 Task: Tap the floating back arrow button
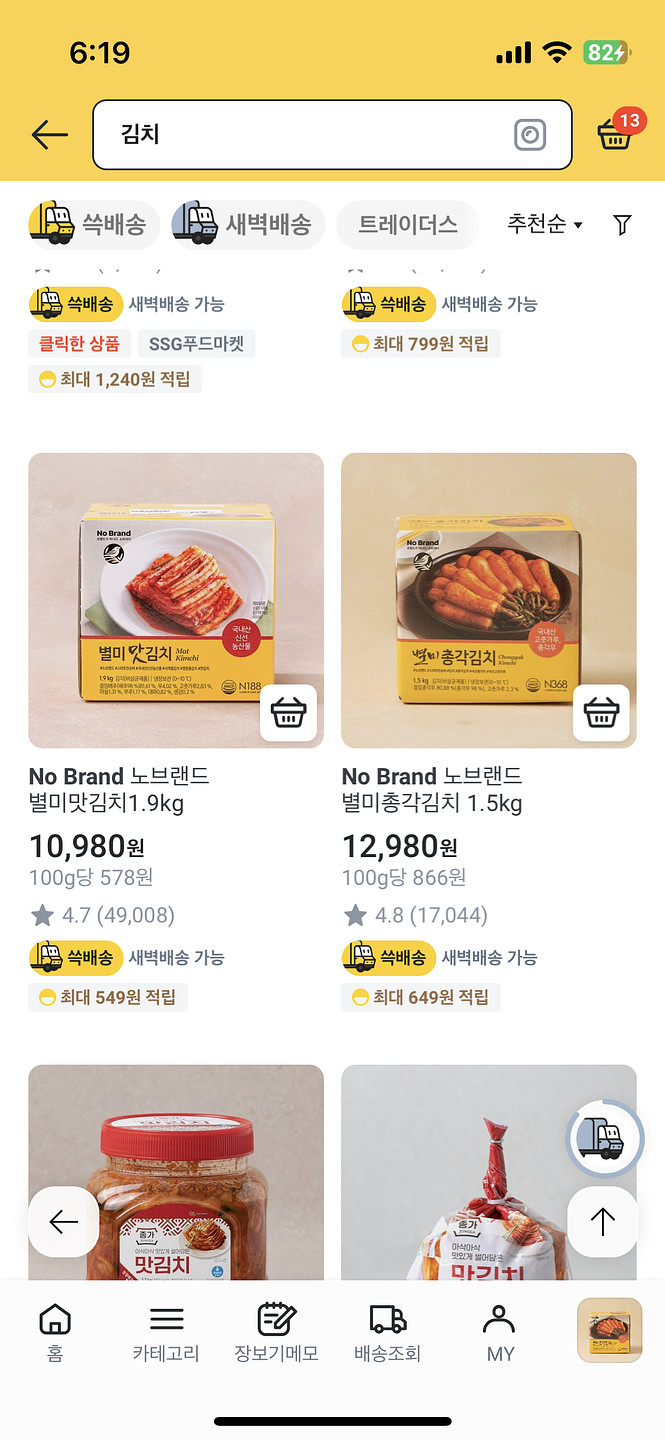64,1221
